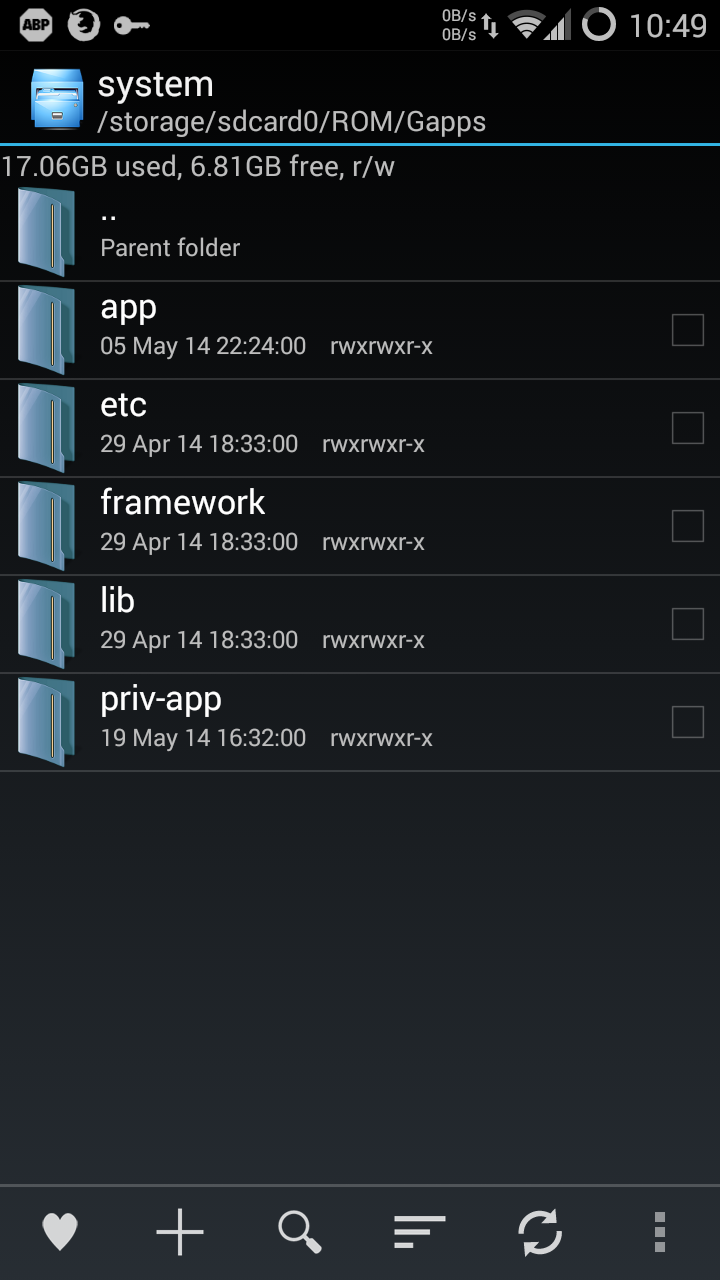The image size is (720, 1280).
Task: Open the lib folder
Action: [360, 624]
